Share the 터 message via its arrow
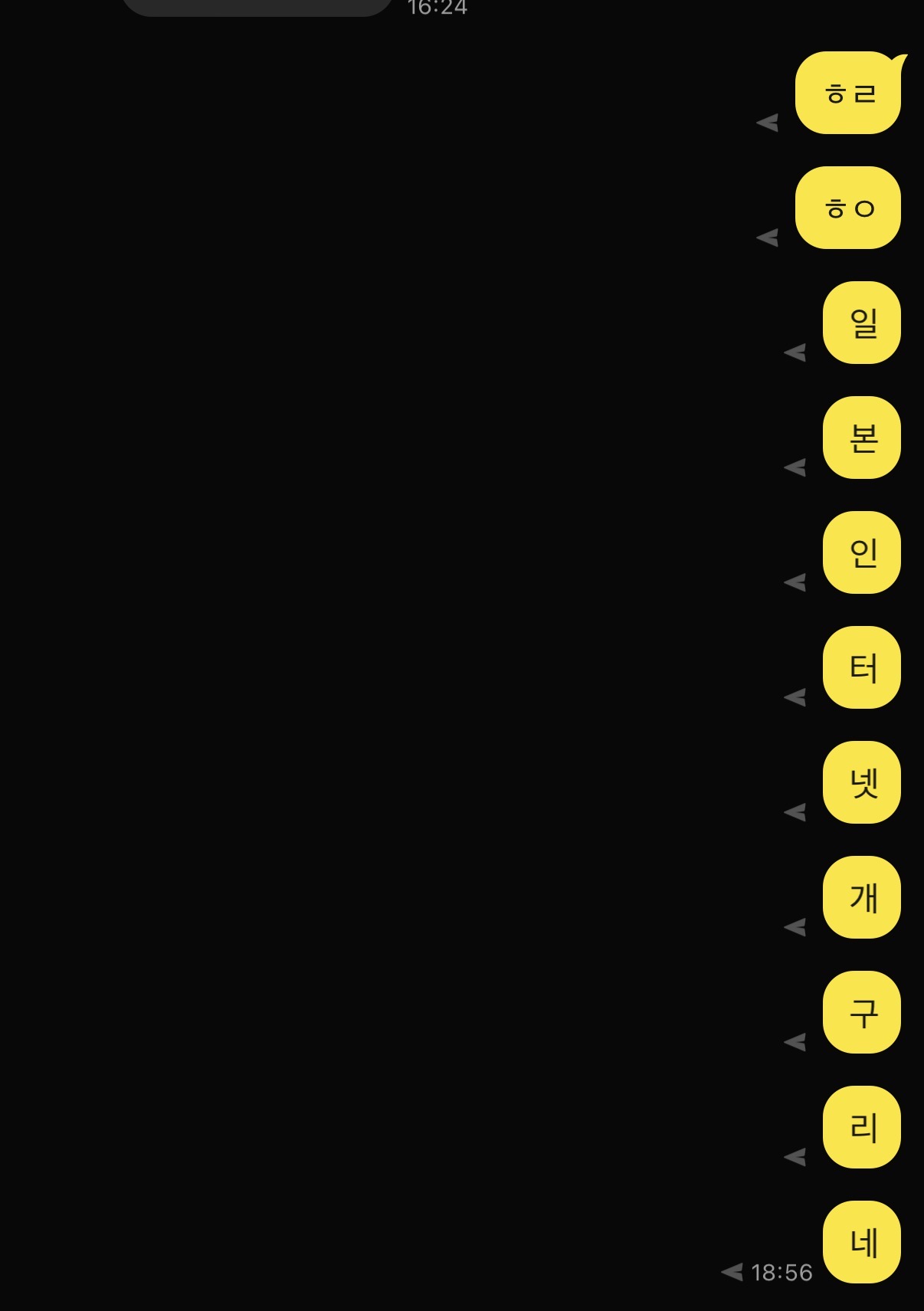Viewport: 924px width, 1311px height. point(795,697)
